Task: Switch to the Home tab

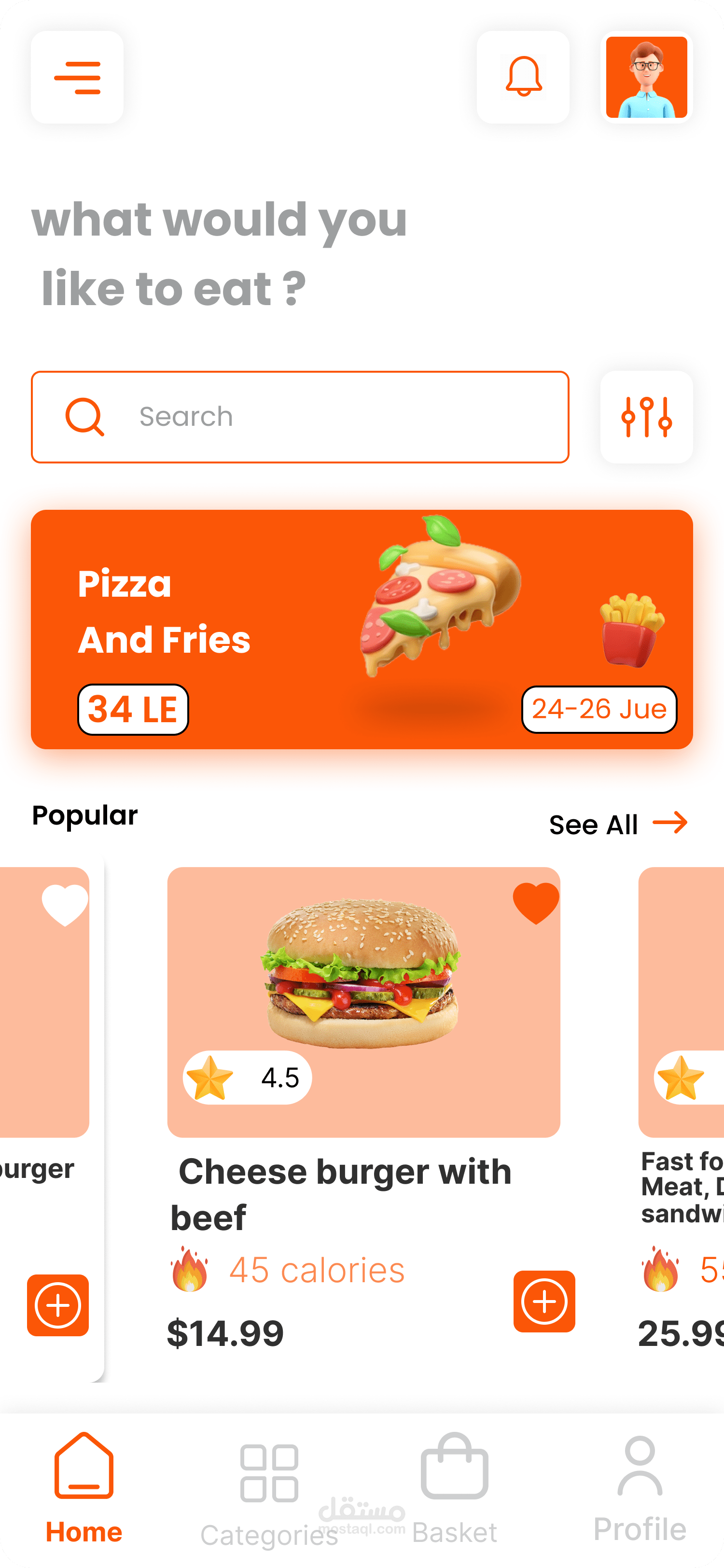Action: coord(84,1488)
